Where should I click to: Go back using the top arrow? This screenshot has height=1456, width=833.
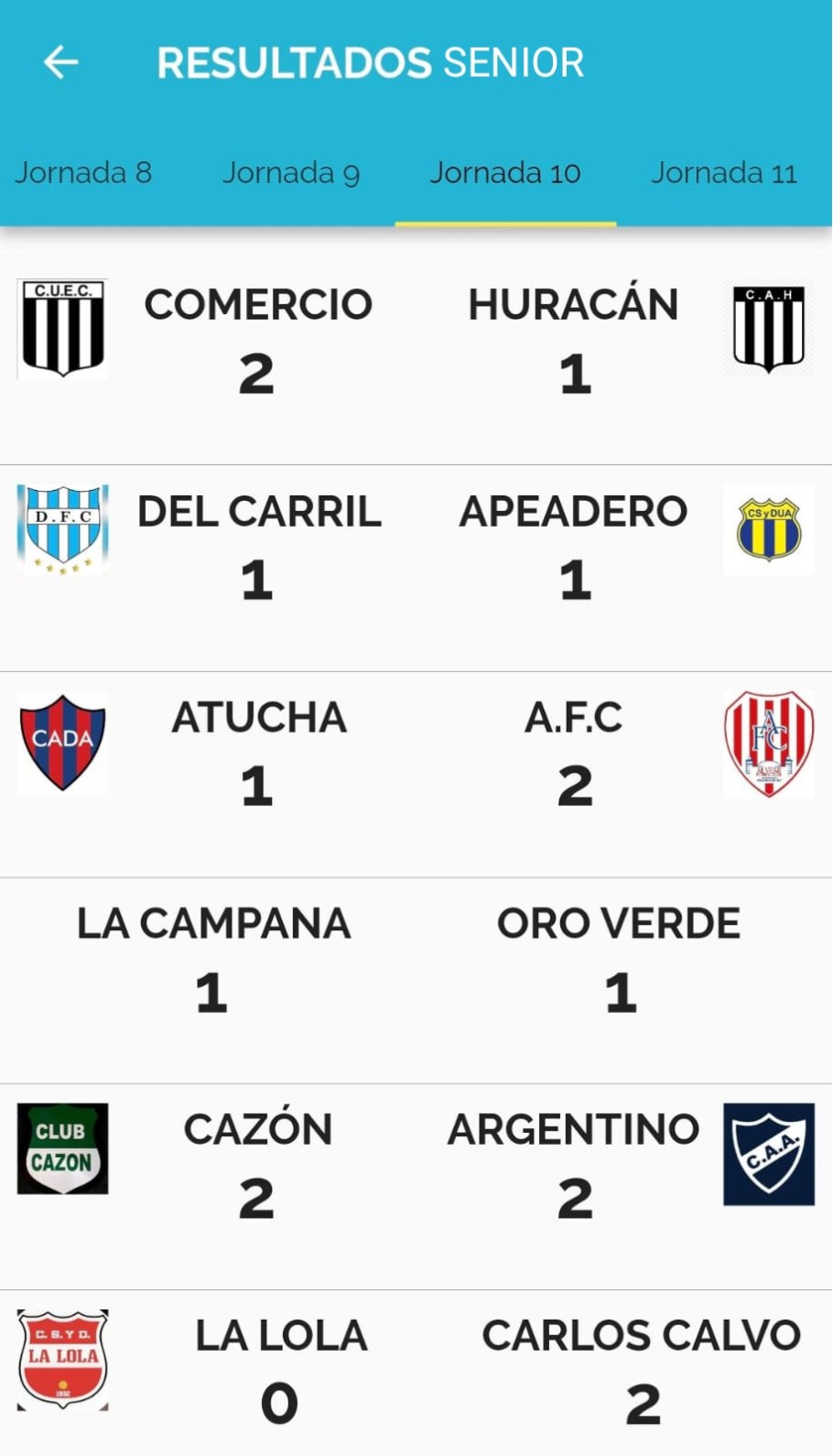point(61,62)
